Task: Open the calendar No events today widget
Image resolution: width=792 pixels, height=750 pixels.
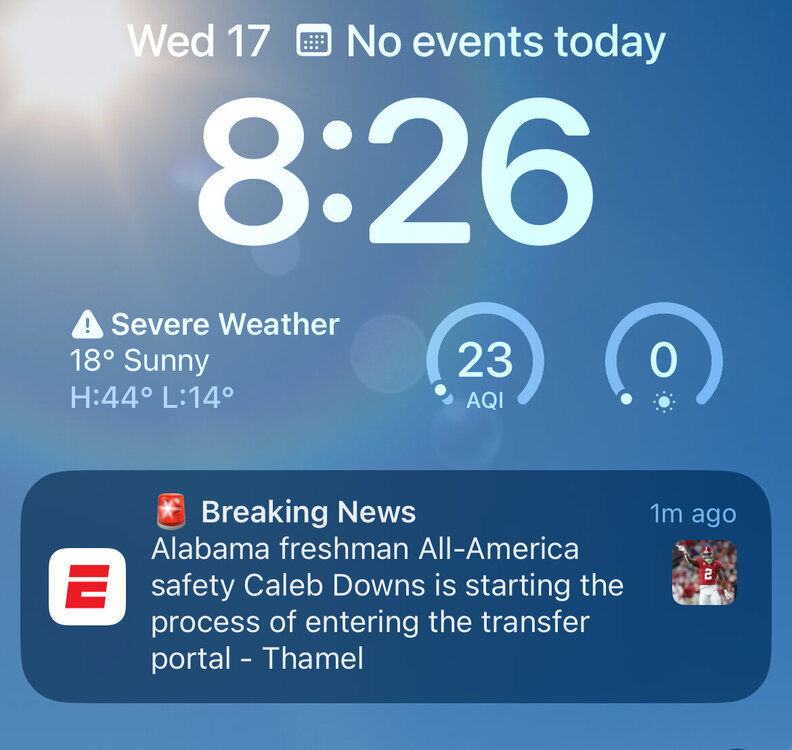Action: pyautogui.click(x=482, y=42)
